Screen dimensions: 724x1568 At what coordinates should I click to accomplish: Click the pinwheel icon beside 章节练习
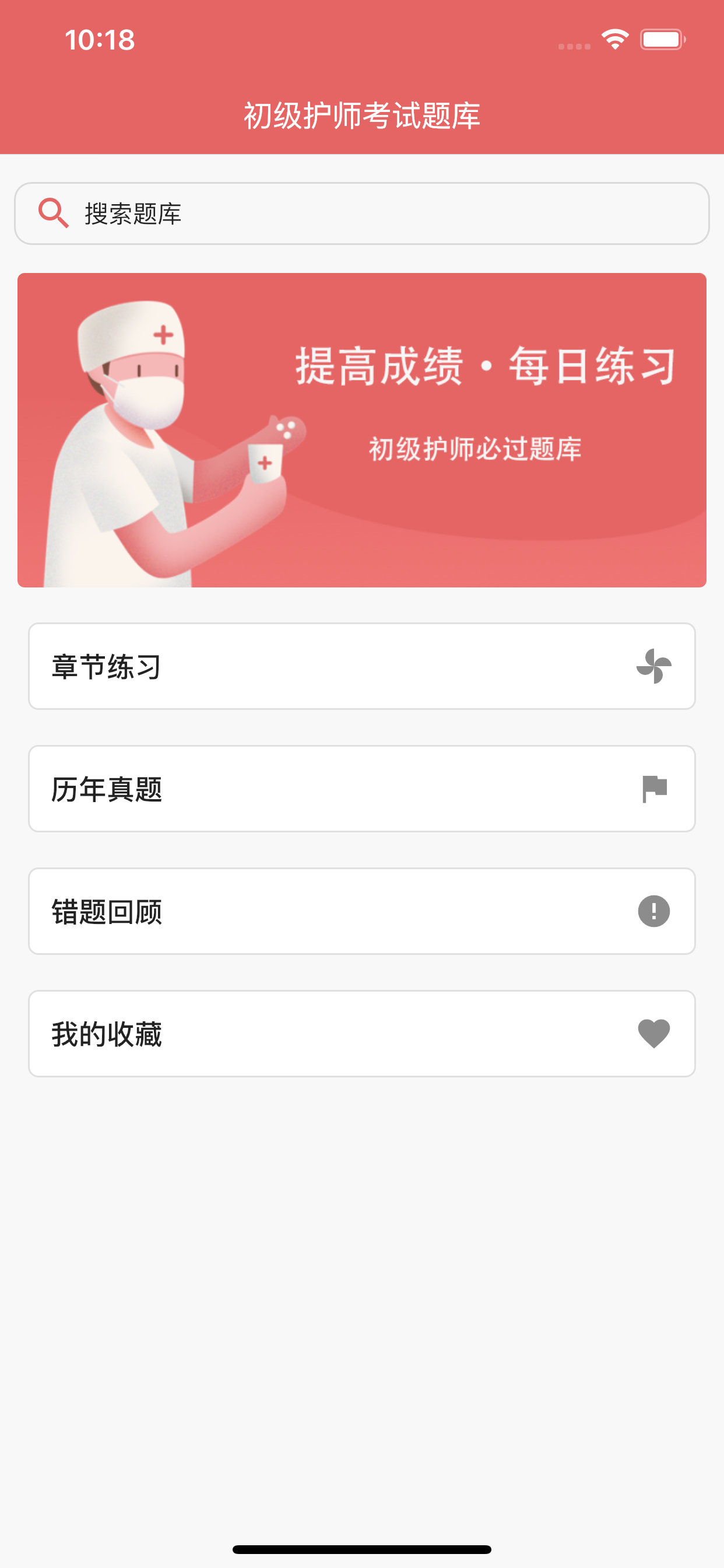[653, 667]
